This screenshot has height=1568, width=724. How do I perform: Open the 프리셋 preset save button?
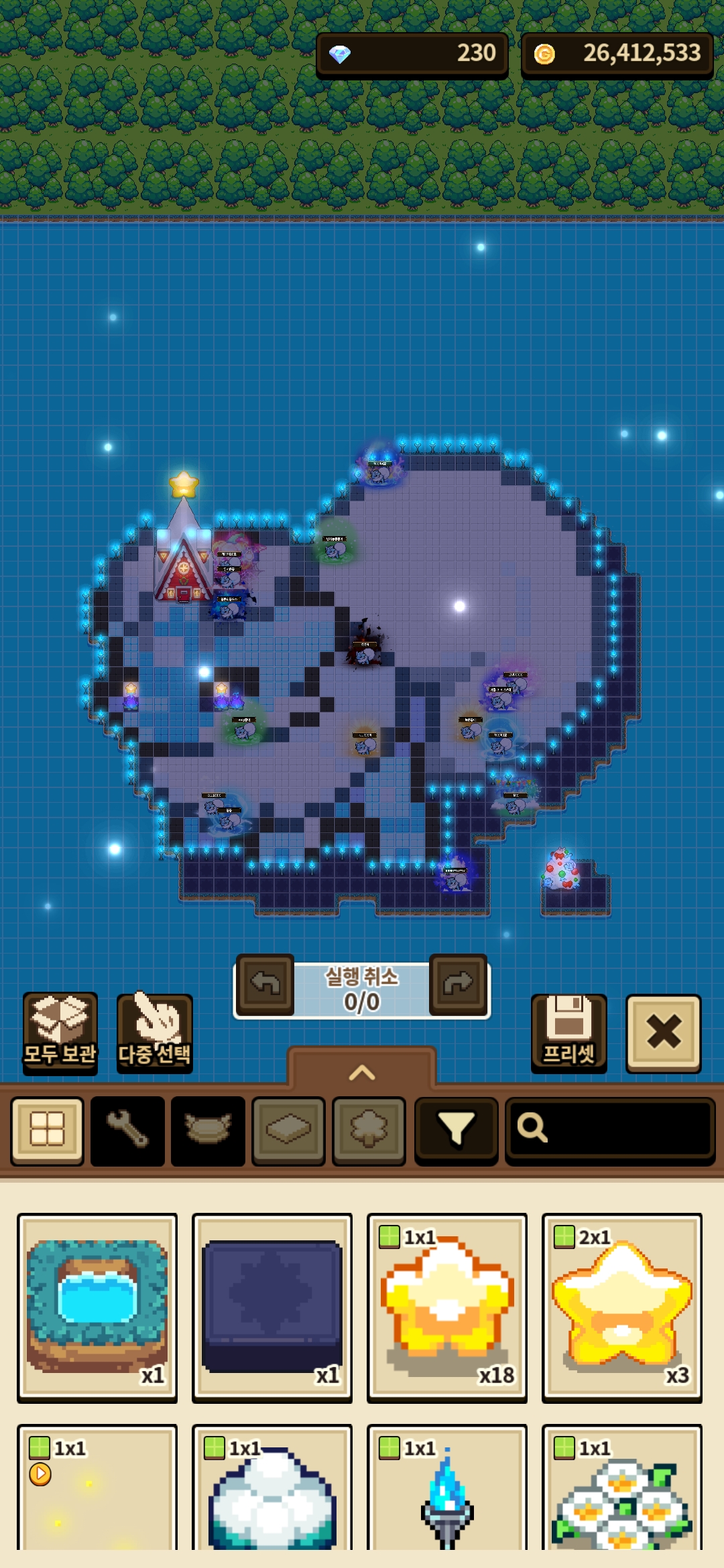click(568, 1032)
